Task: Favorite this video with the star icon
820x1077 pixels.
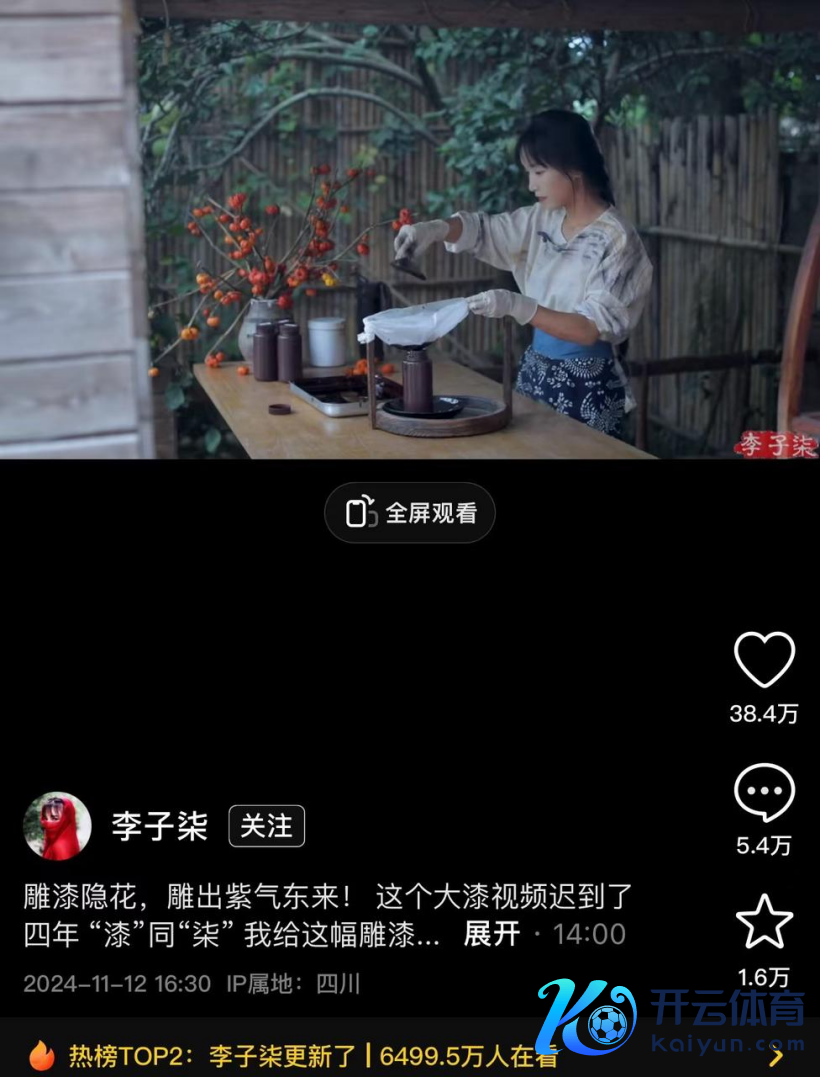Action: (764, 923)
